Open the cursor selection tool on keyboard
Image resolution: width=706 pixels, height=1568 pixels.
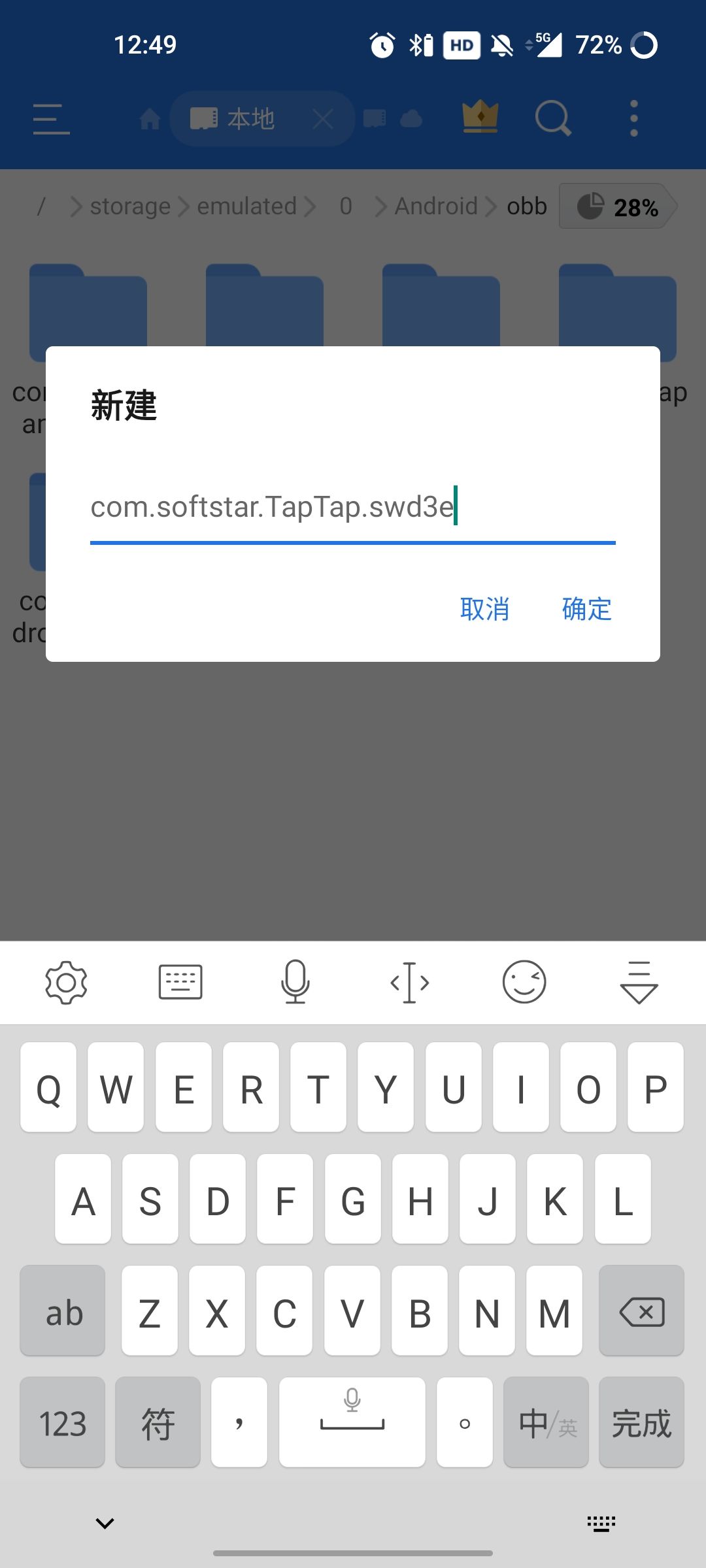click(x=409, y=982)
